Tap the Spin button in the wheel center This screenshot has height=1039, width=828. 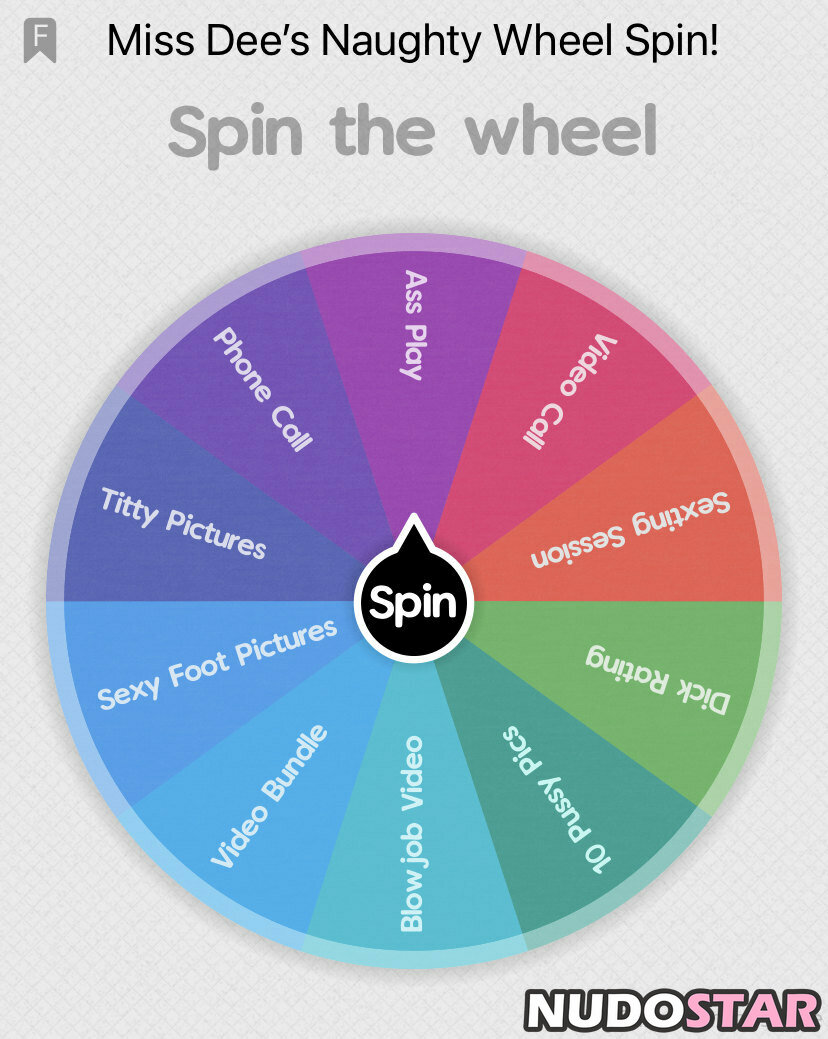(413, 603)
